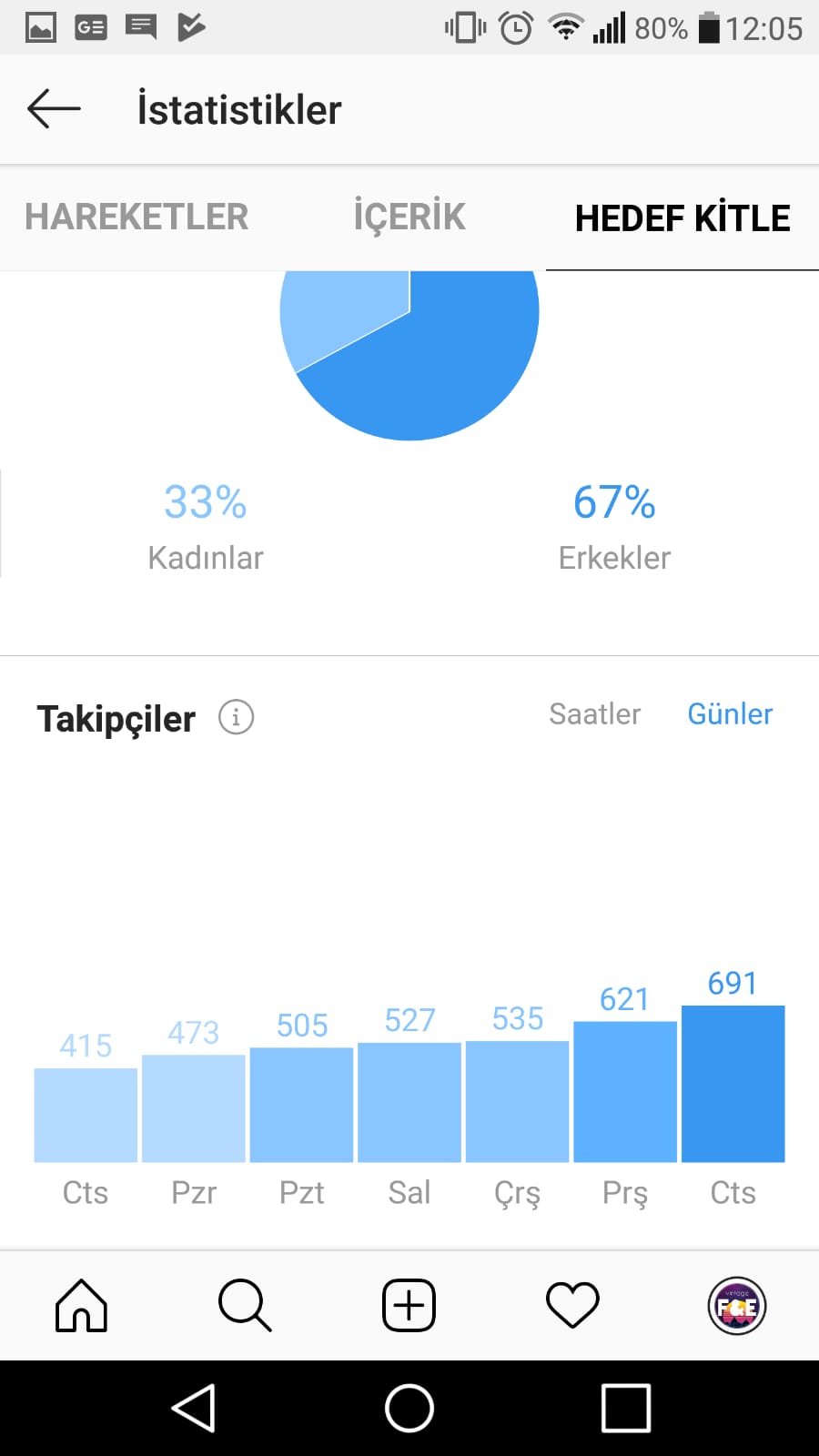
Task: Tap the system back button
Action: (x=193, y=1408)
